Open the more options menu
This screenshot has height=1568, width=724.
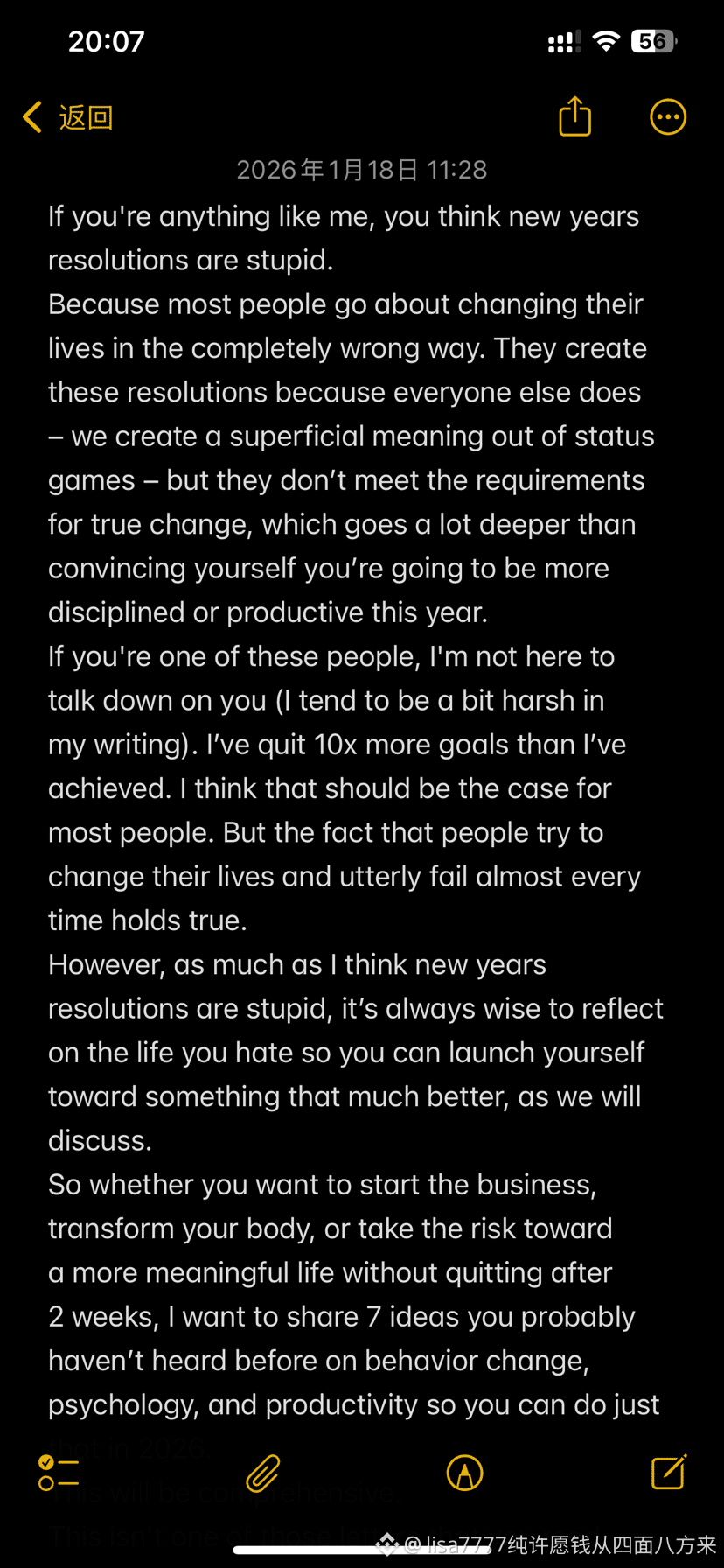(x=668, y=117)
